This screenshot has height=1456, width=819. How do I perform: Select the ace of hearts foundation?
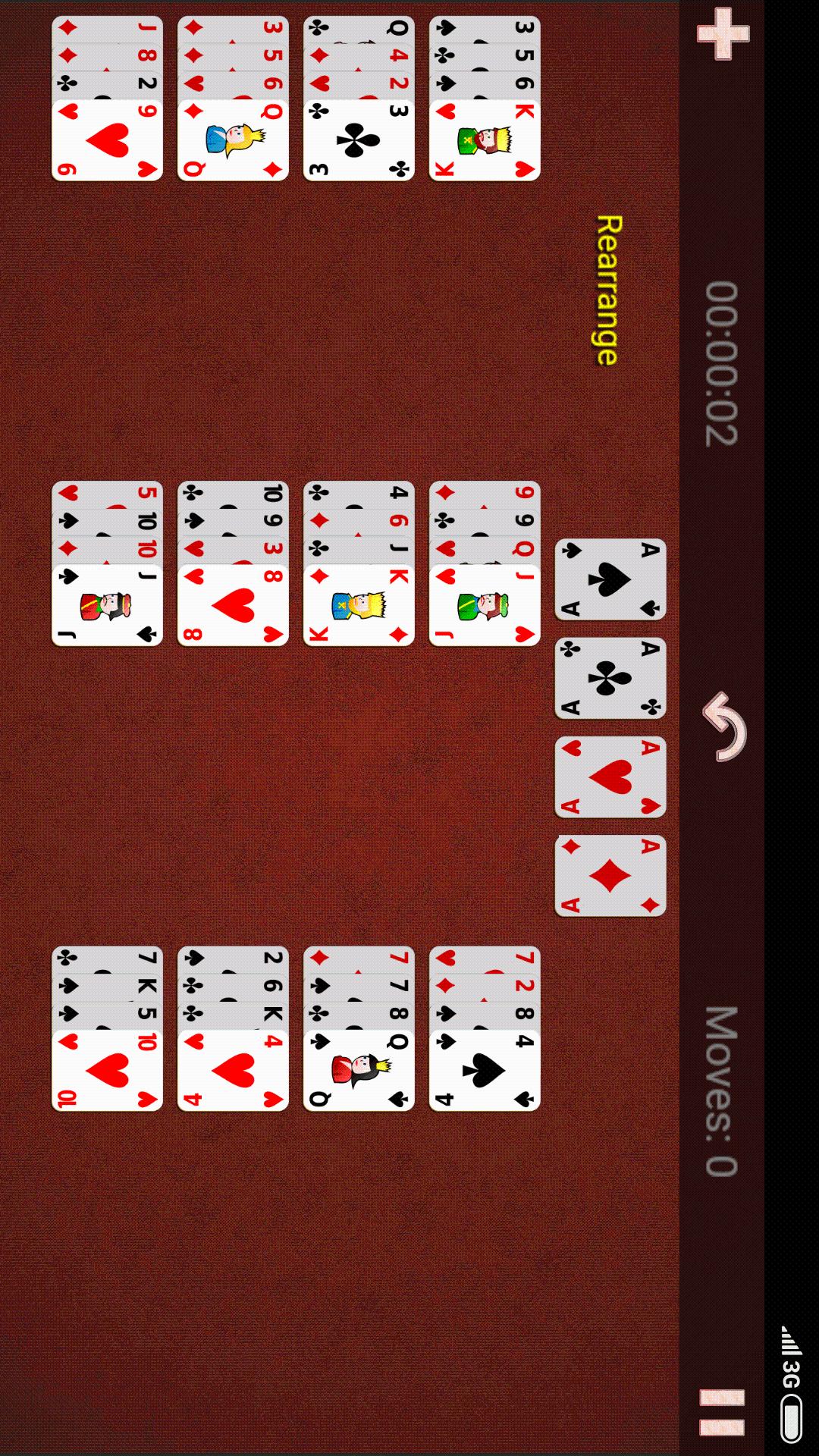tap(610, 777)
